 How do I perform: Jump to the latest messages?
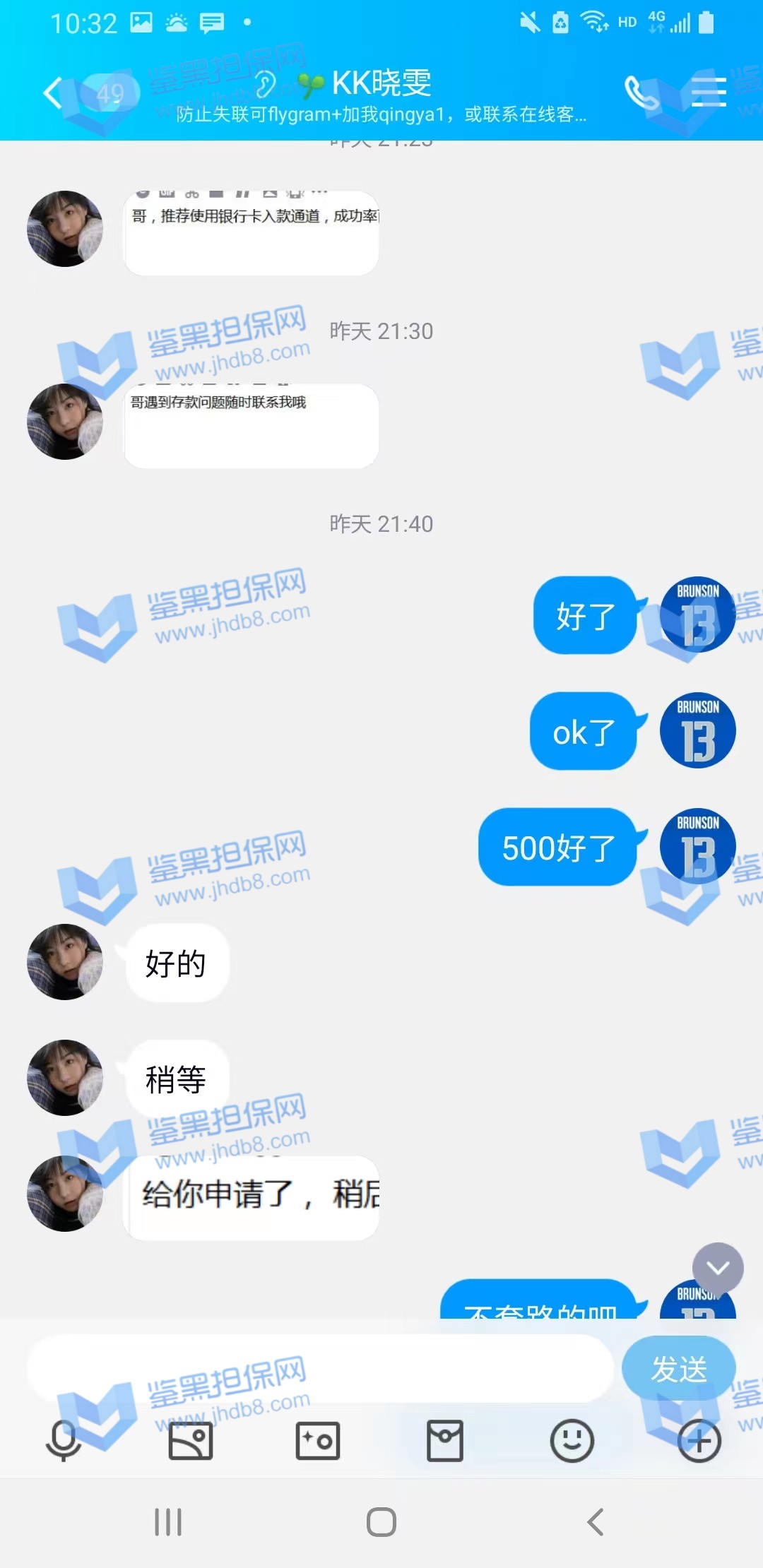(x=718, y=1269)
